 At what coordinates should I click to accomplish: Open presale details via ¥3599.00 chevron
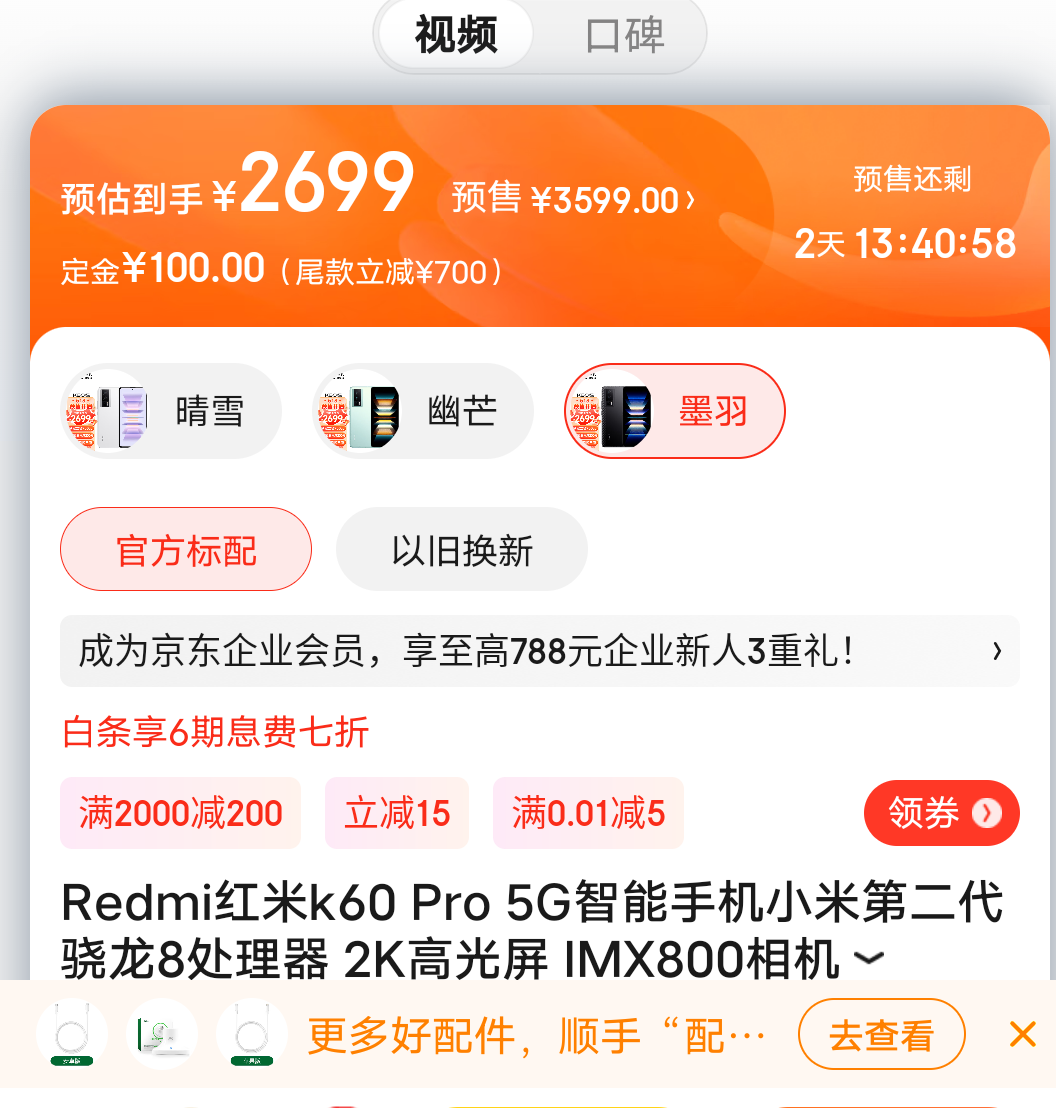point(690,199)
